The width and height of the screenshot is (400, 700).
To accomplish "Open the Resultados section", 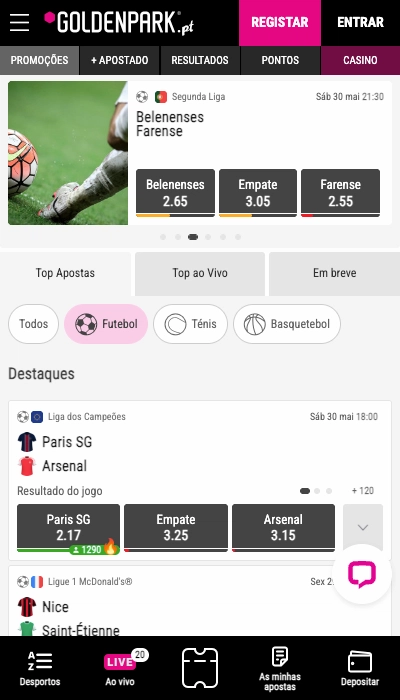I will tap(200, 60).
